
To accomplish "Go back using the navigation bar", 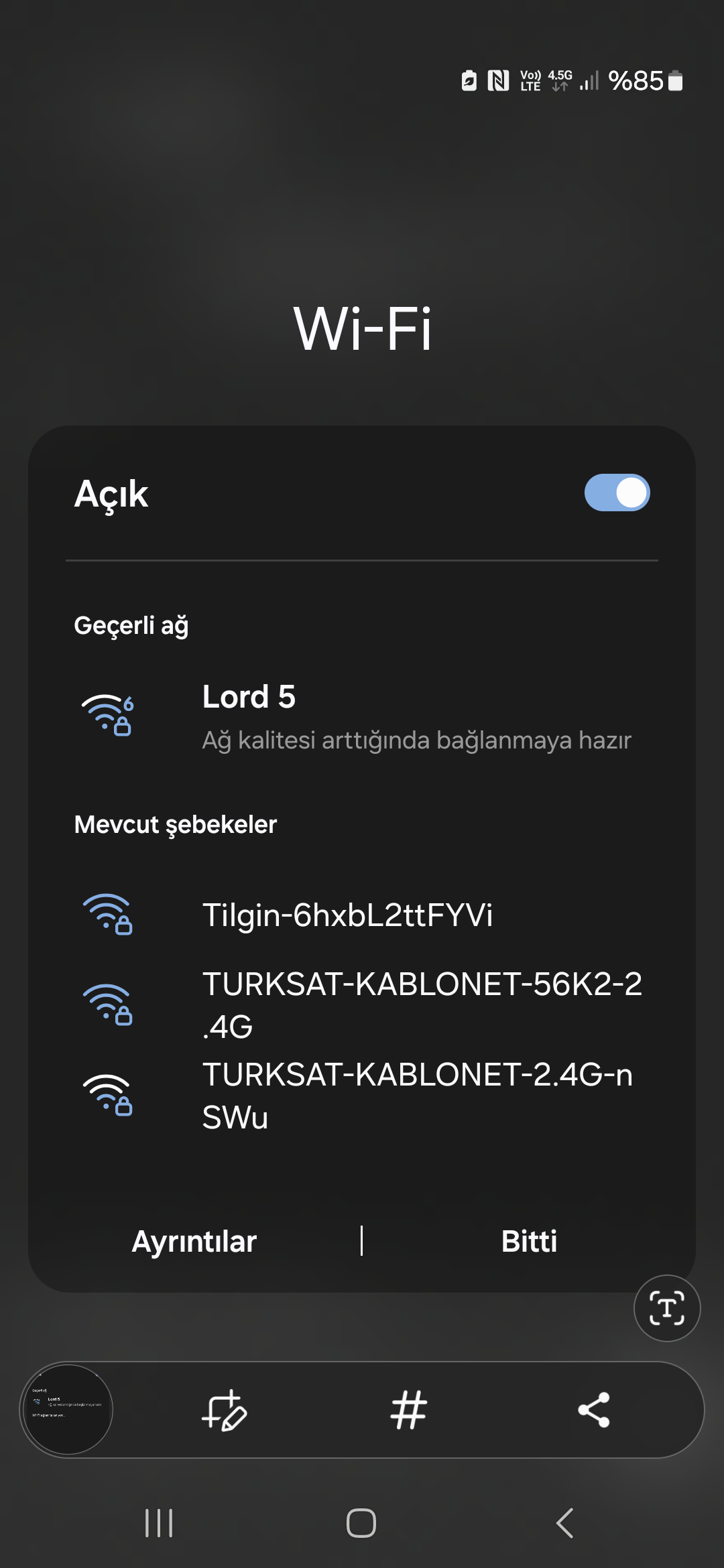I will (x=565, y=1523).
